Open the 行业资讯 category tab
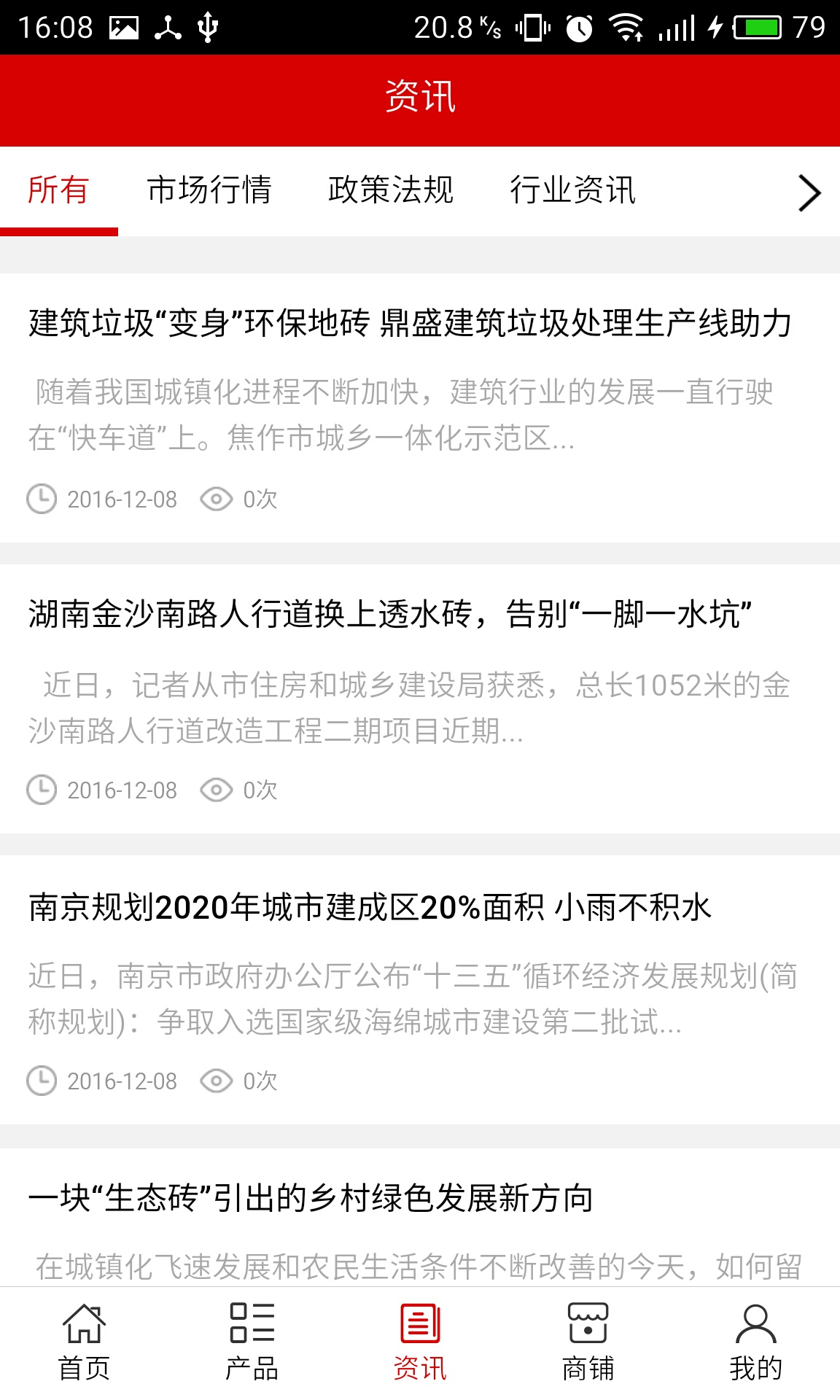Viewport: 840px width, 1400px height. [573, 190]
